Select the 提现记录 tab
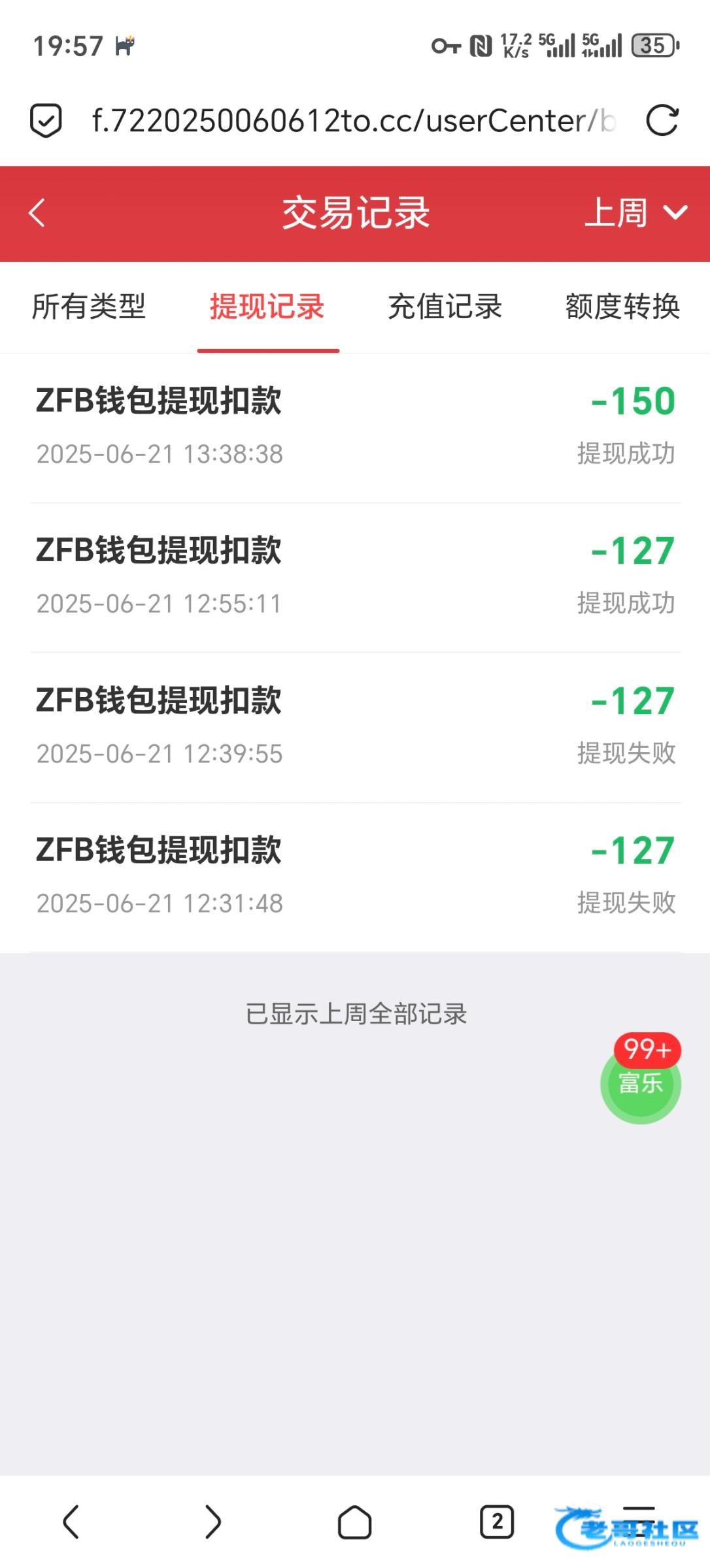 tap(267, 306)
